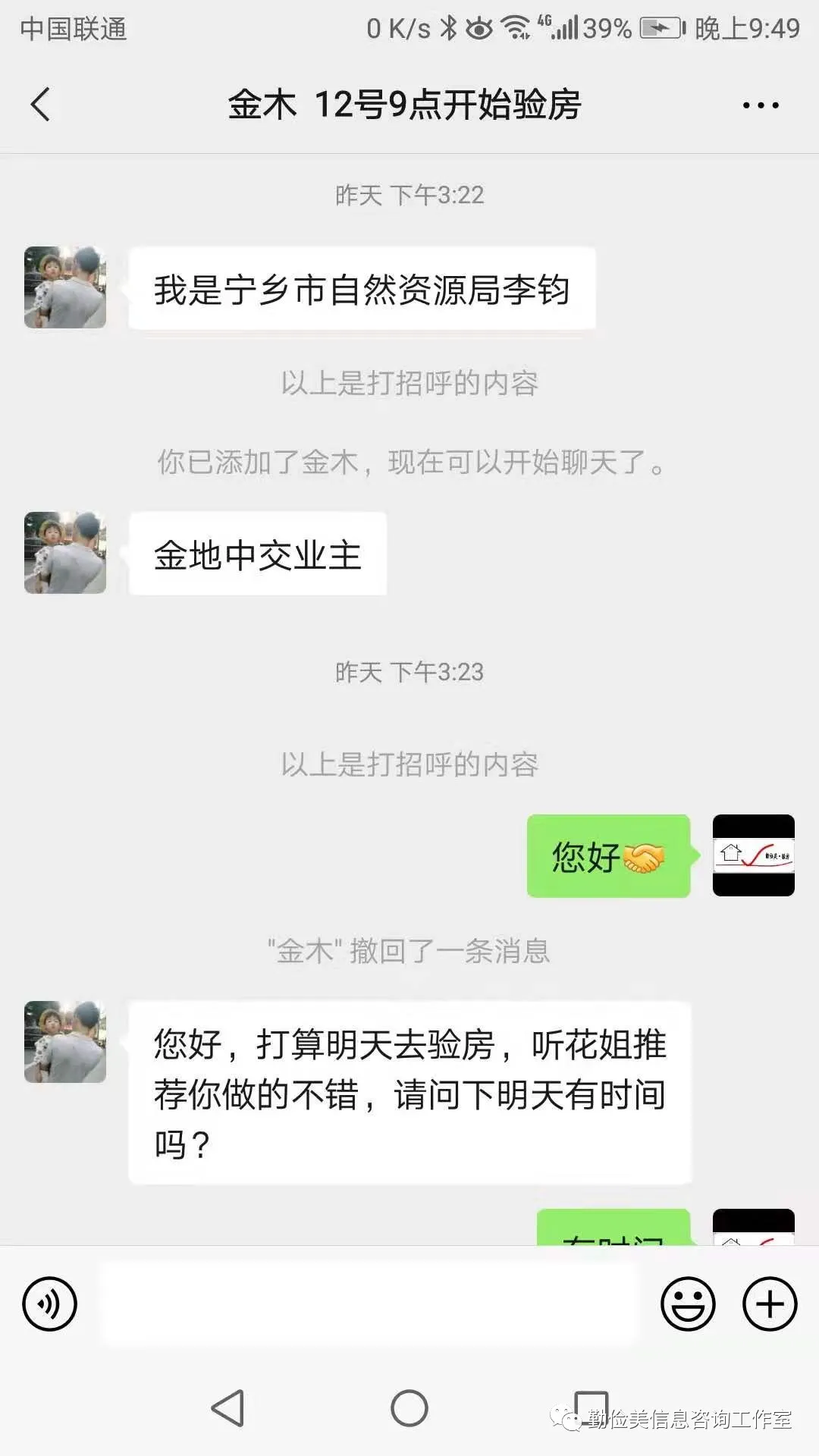Open 金木's avatar beside 金地中交业主 message
819x1456 pixels.
point(65,552)
